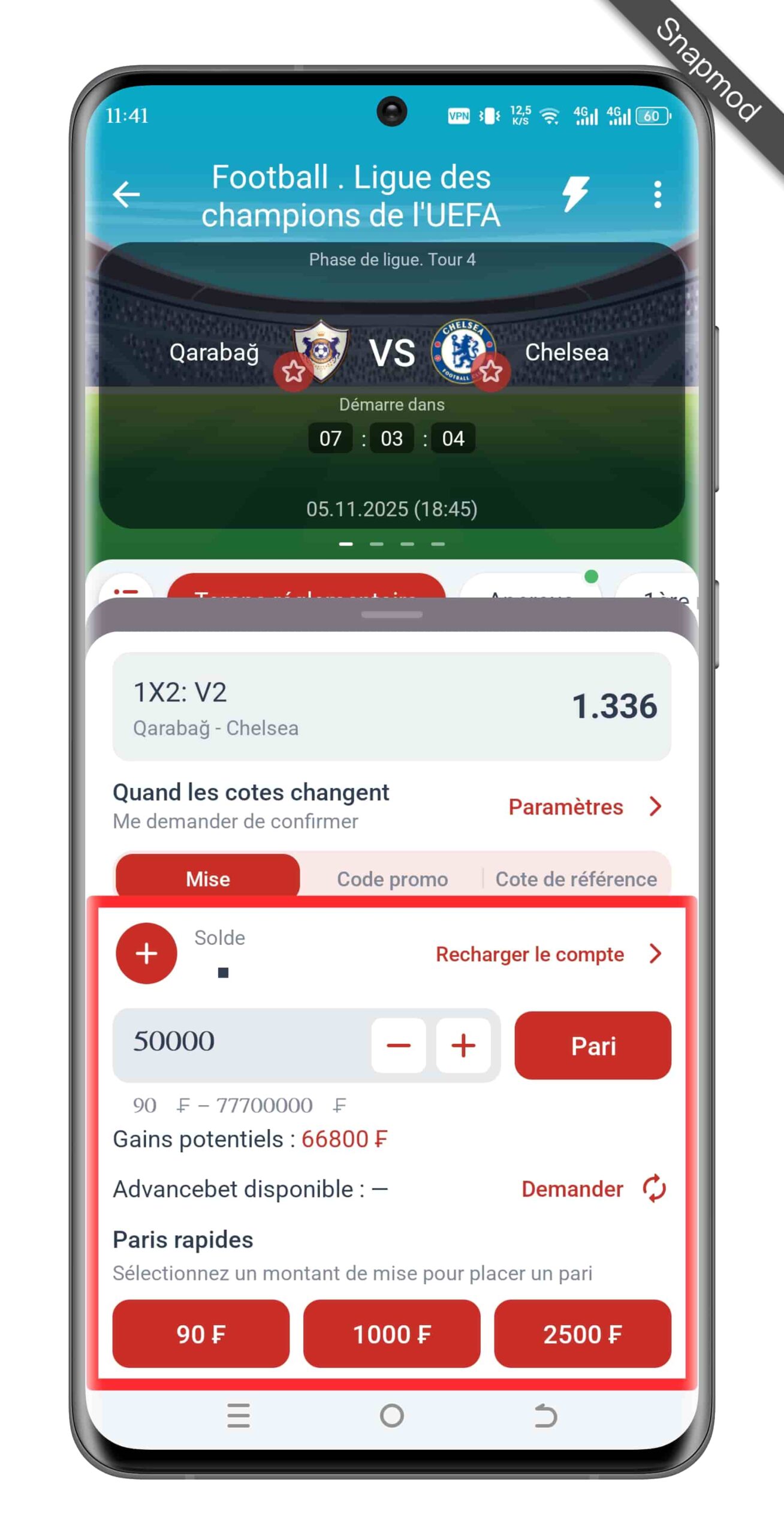Place the bet with the Pari button
The image size is (784, 1535).
pos(592,1045)
